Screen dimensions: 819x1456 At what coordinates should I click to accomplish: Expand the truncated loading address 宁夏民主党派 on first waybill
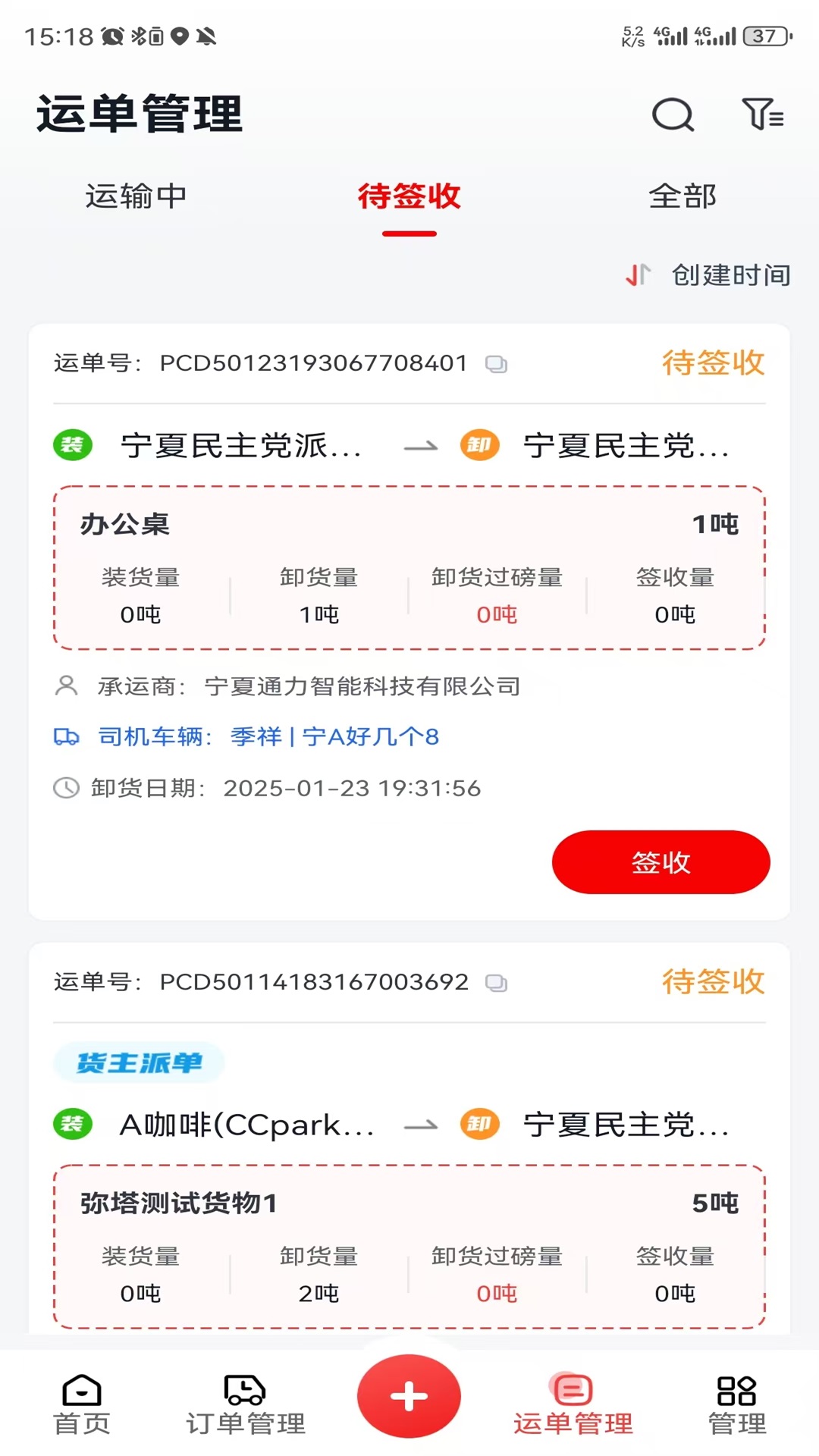coord(243,447)
